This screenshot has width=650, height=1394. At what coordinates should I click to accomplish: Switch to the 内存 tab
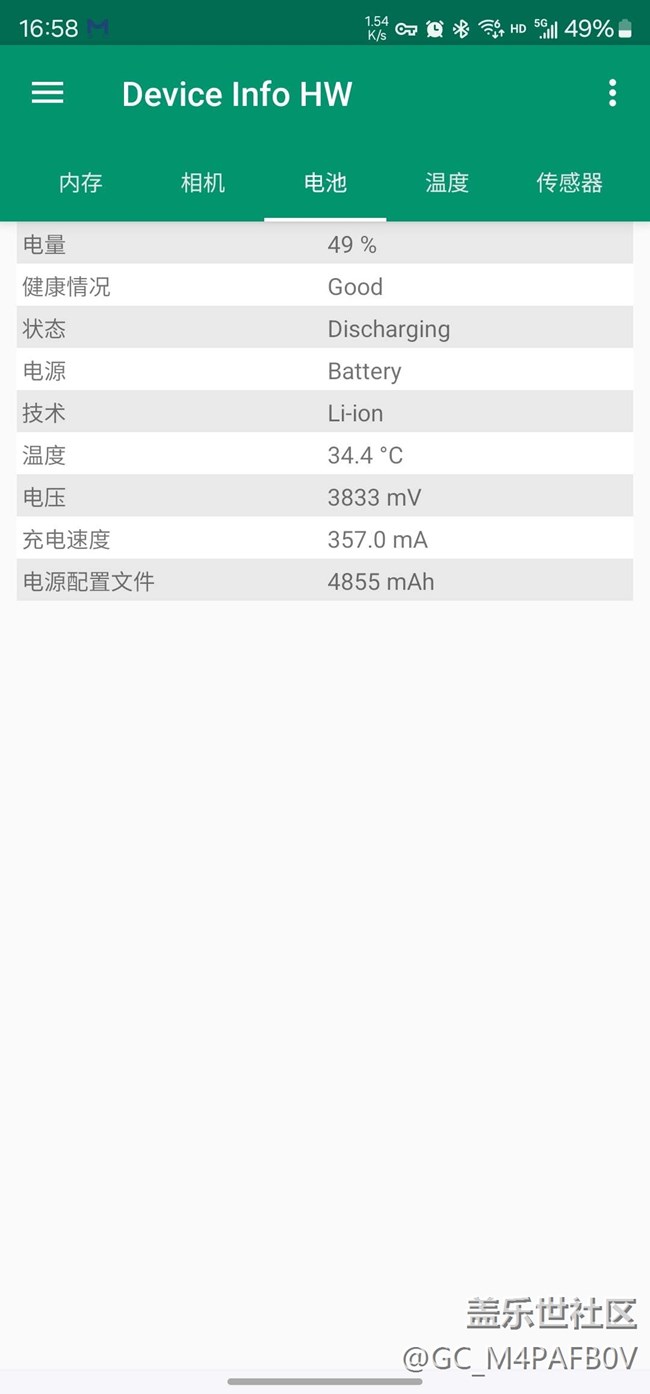tap(81, 183)
